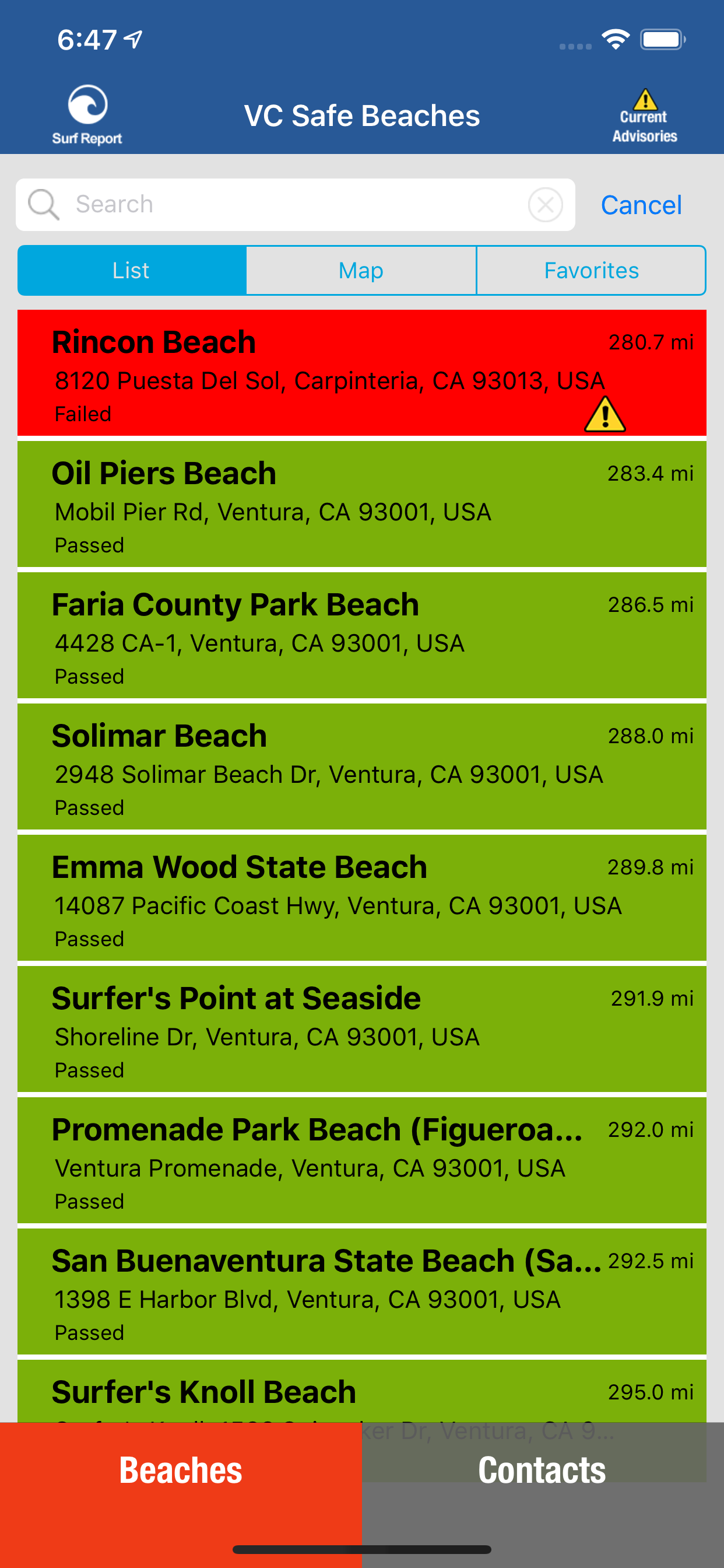Open the Favorites tab

[591, 270]
